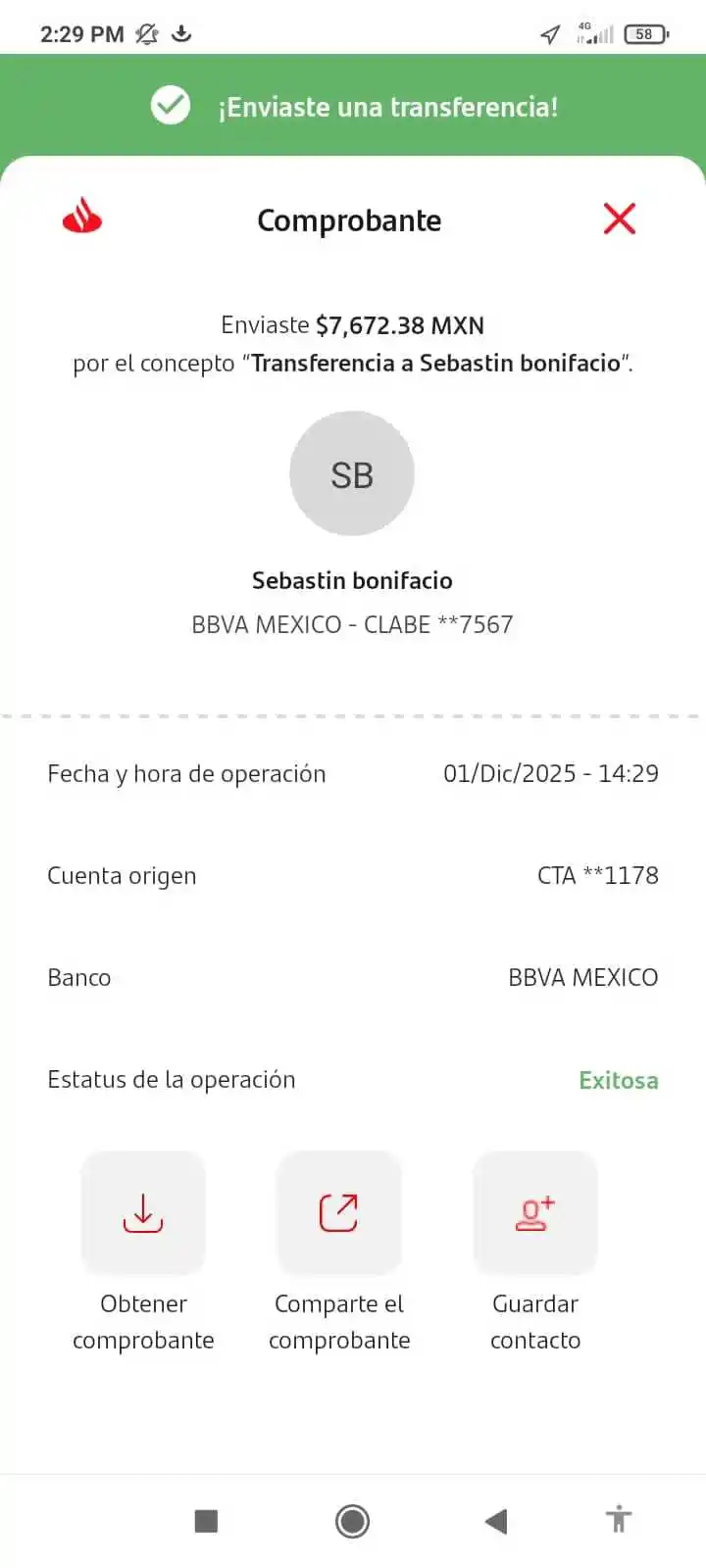Save Sebastin bonifacio as contact

point(535,1213)
